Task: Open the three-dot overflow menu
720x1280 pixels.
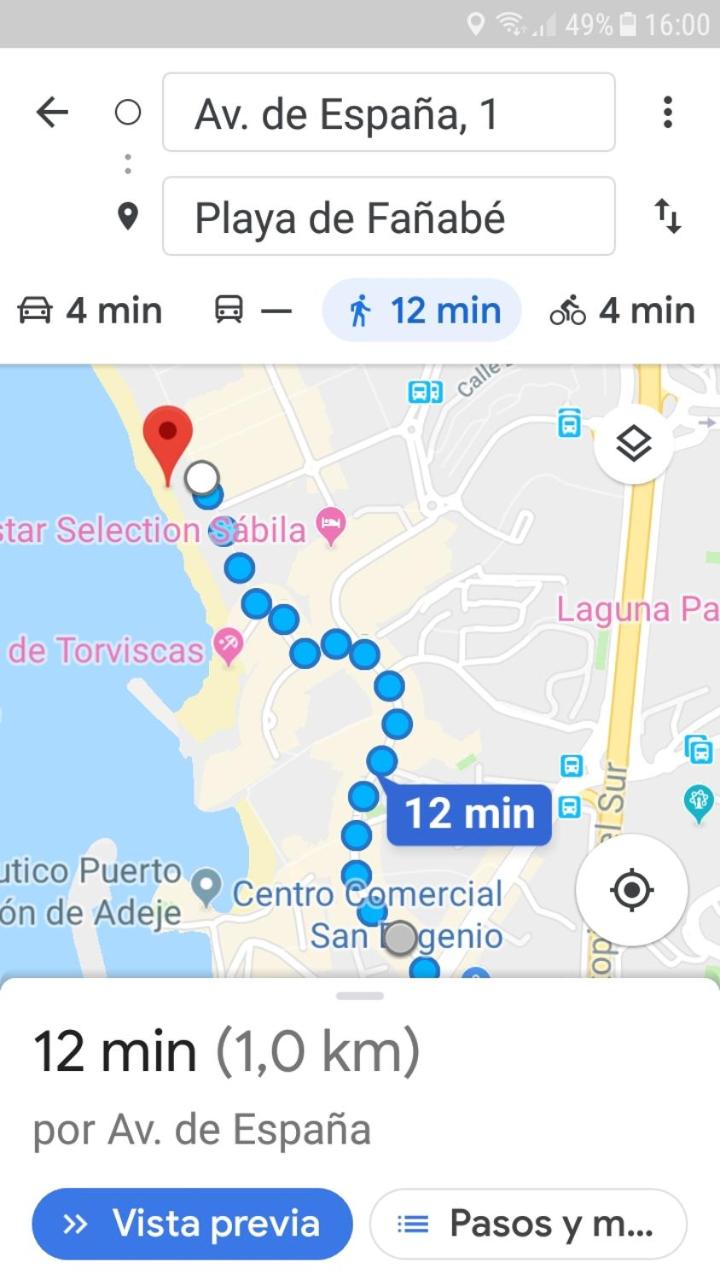Action: 667,112
